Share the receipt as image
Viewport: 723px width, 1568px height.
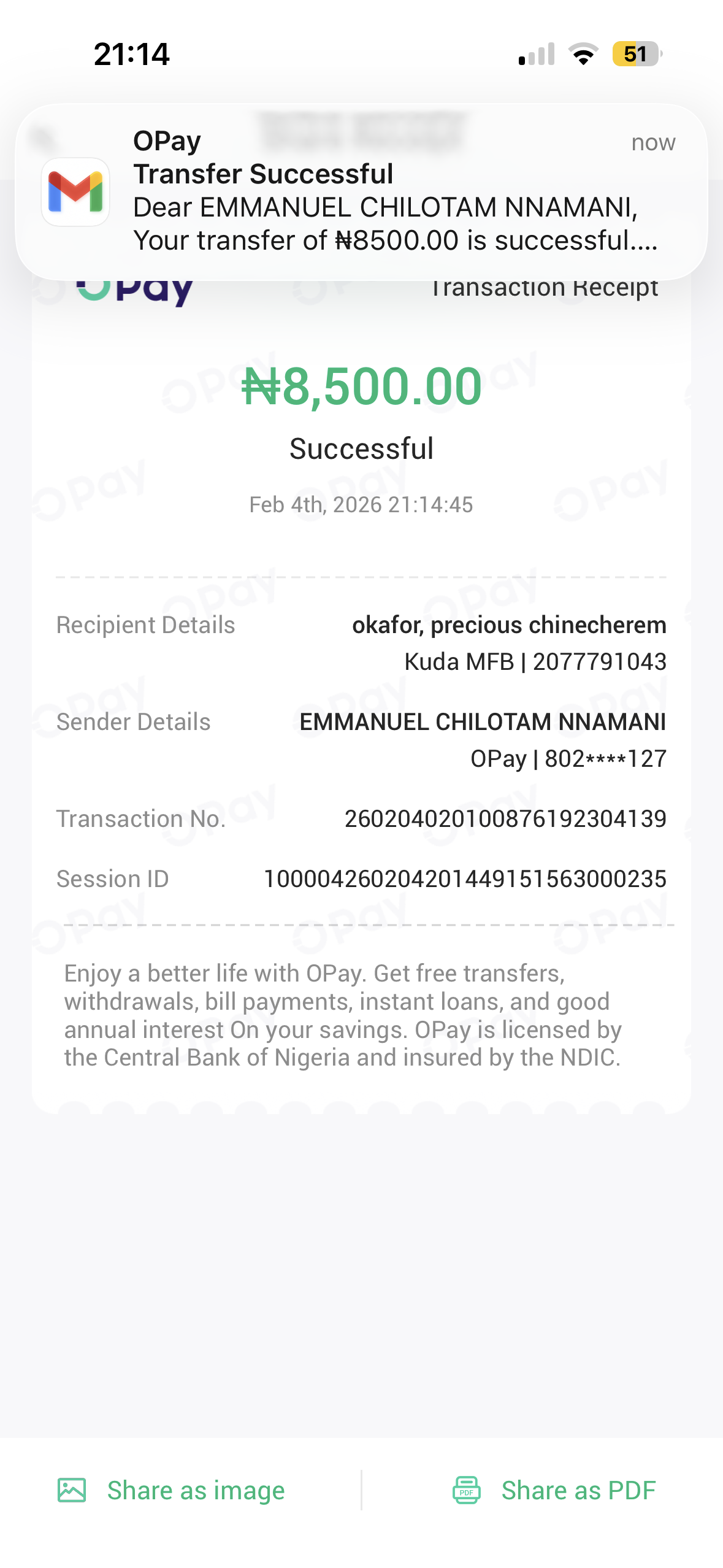(x=172, y=1490)
